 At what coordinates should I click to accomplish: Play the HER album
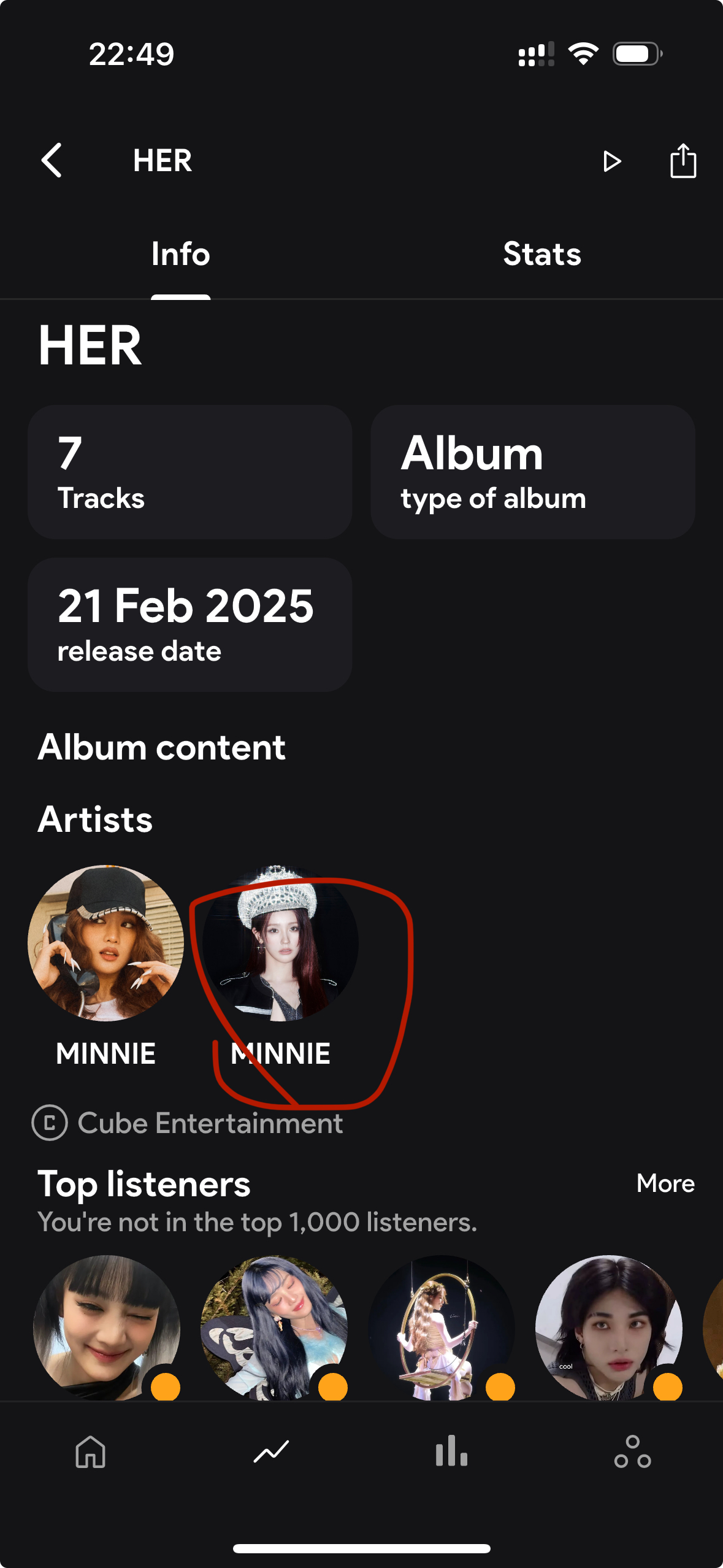click(x=611, y=161)
